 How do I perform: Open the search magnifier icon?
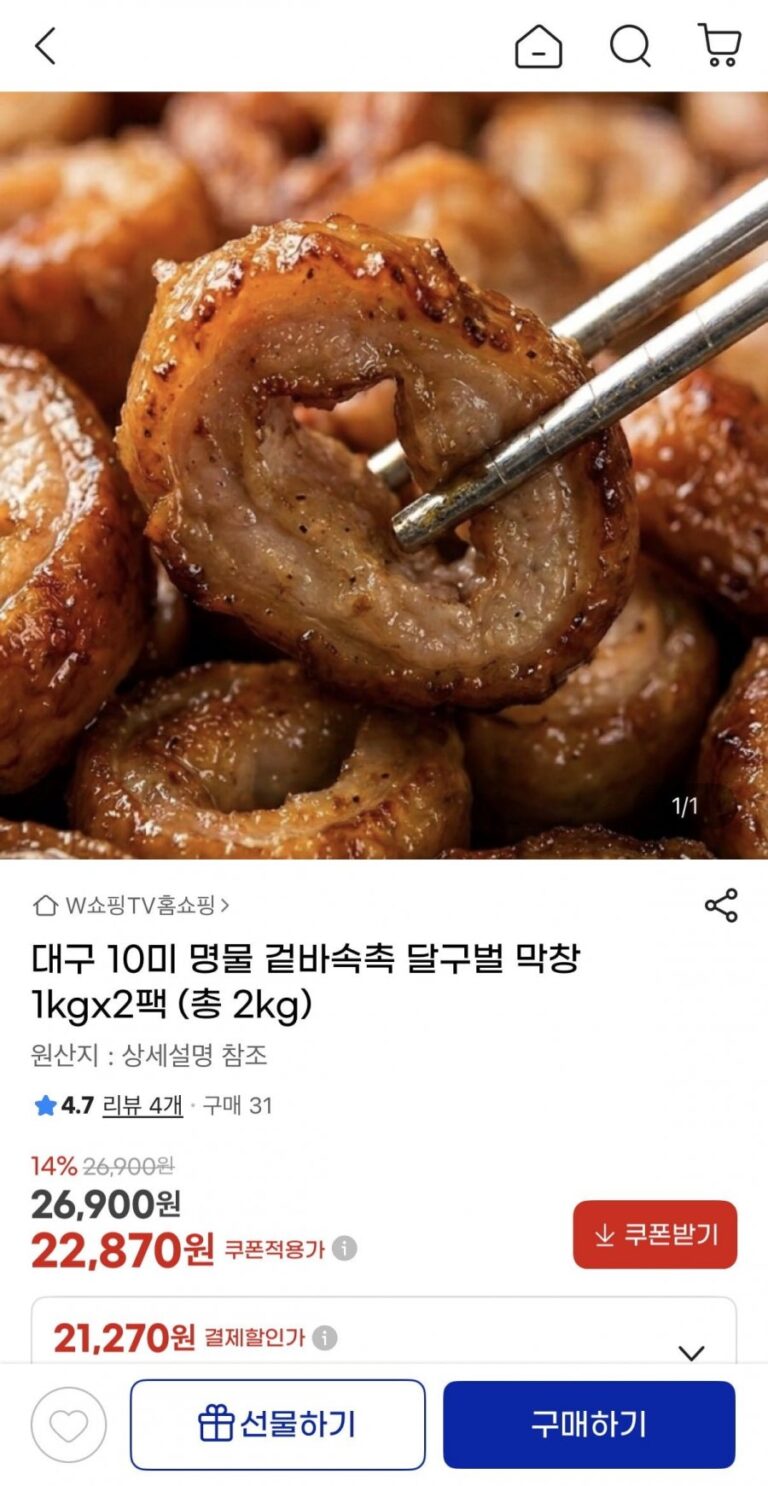(630, 46)
